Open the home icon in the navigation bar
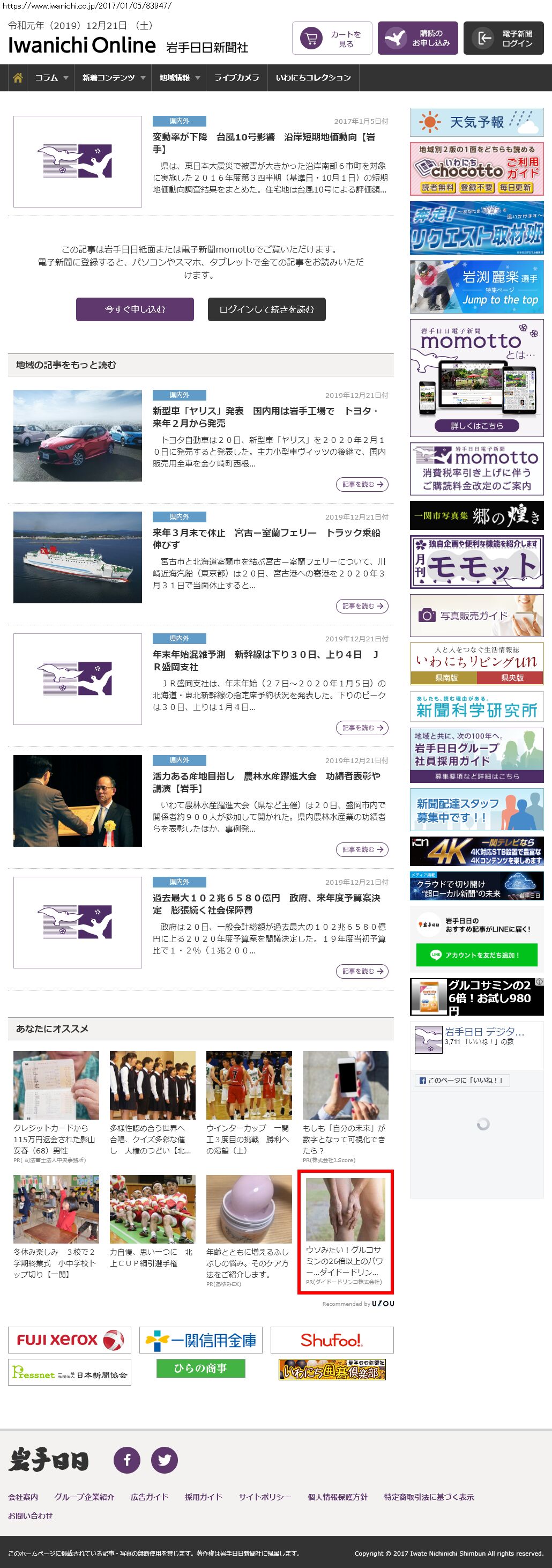552x1568 pixels. click(x=18, y=78)
